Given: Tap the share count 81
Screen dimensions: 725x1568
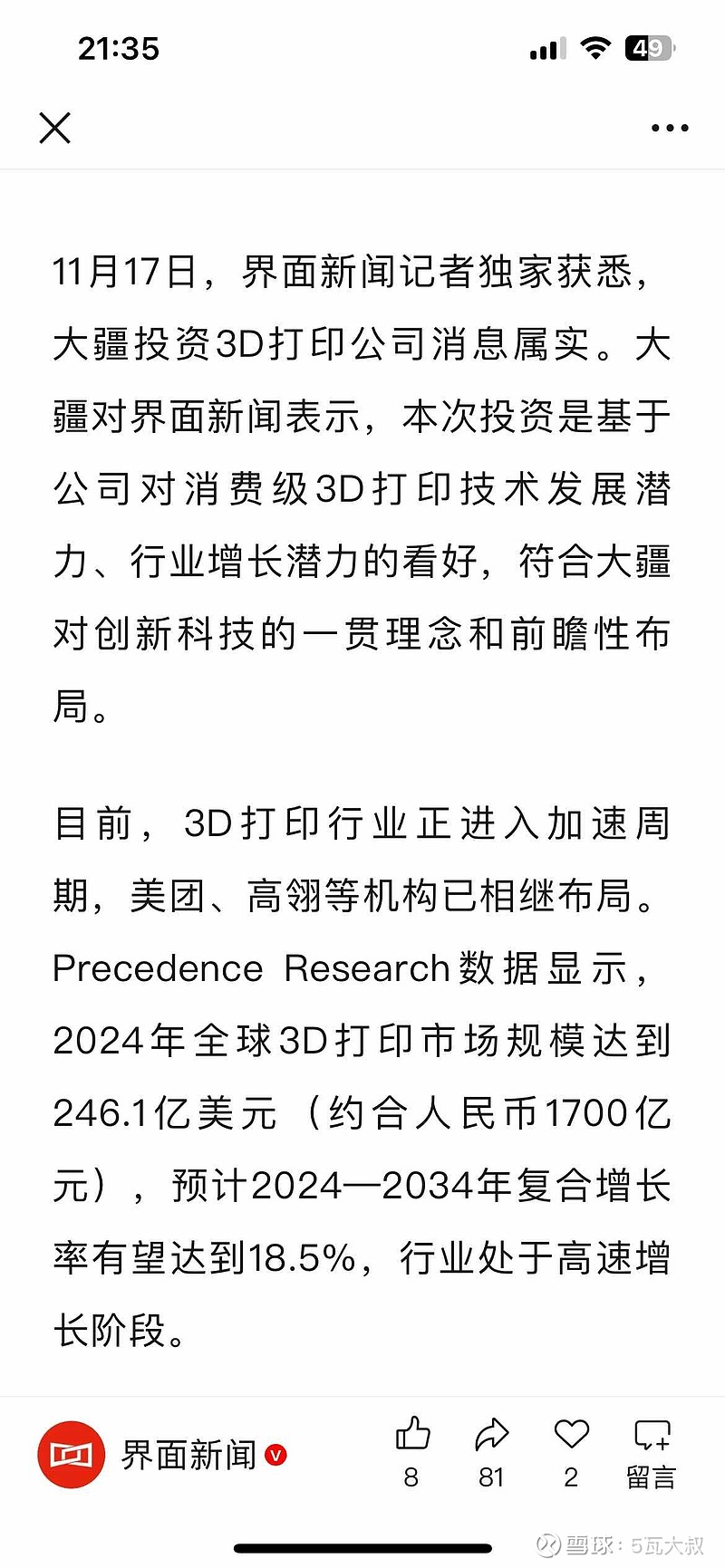Looking at the screenshot, I should (491, 1477).
